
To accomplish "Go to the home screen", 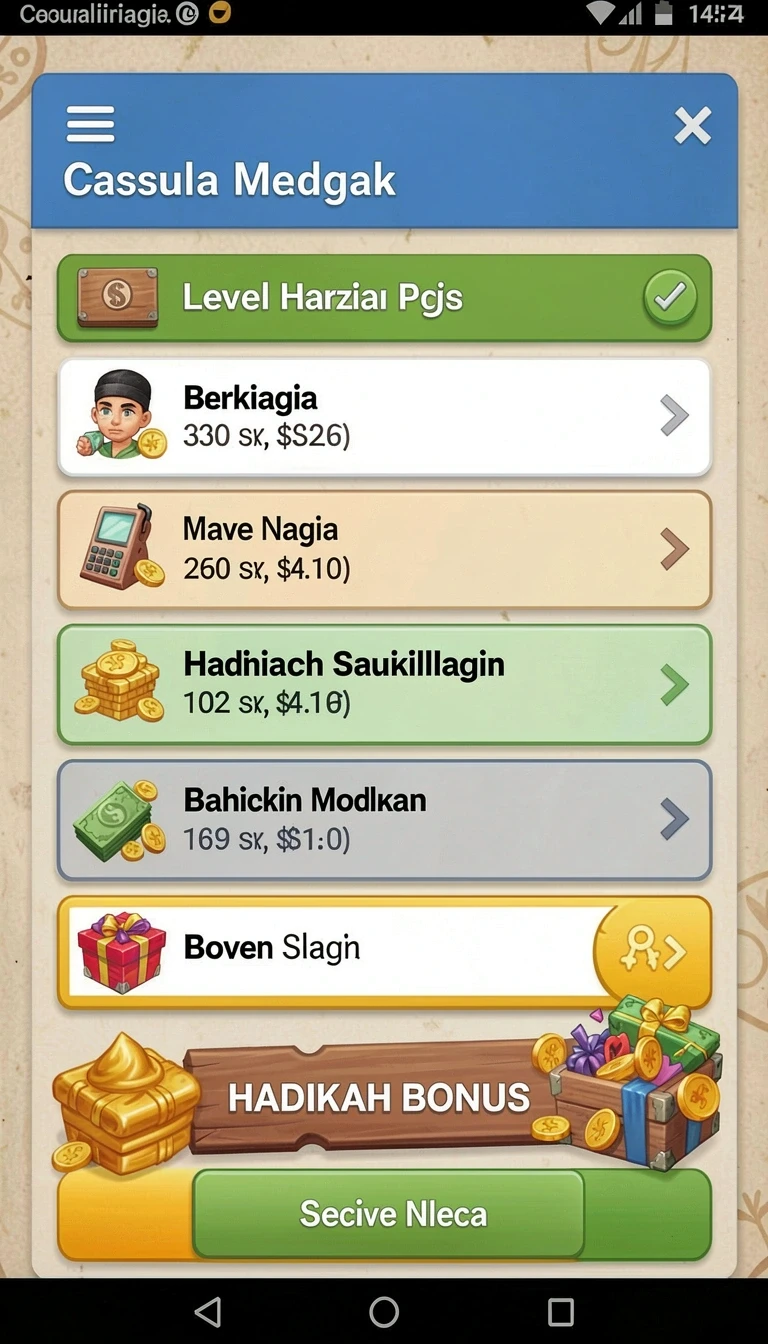I will (384, 1311).
